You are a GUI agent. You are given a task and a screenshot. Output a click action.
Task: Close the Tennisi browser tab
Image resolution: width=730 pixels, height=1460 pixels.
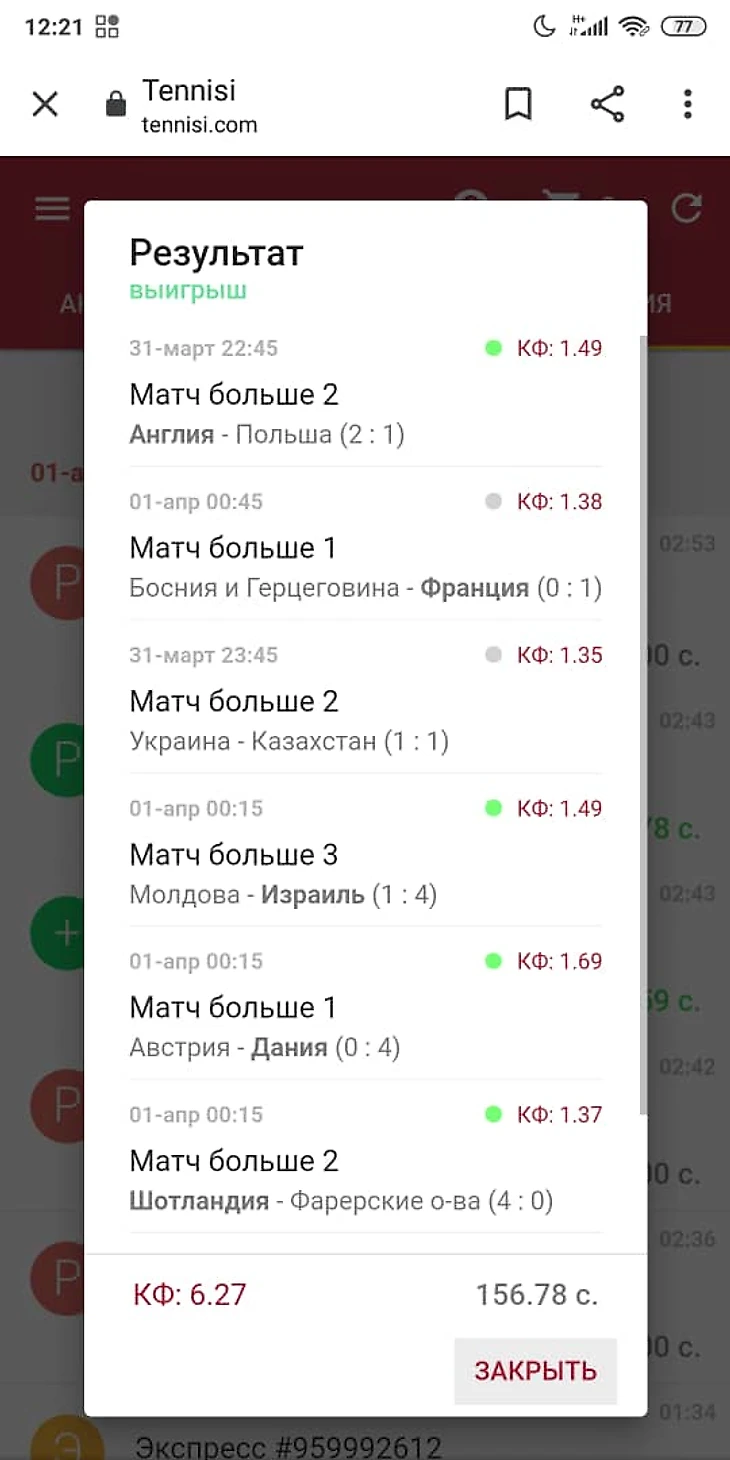[x=45, y=104]
